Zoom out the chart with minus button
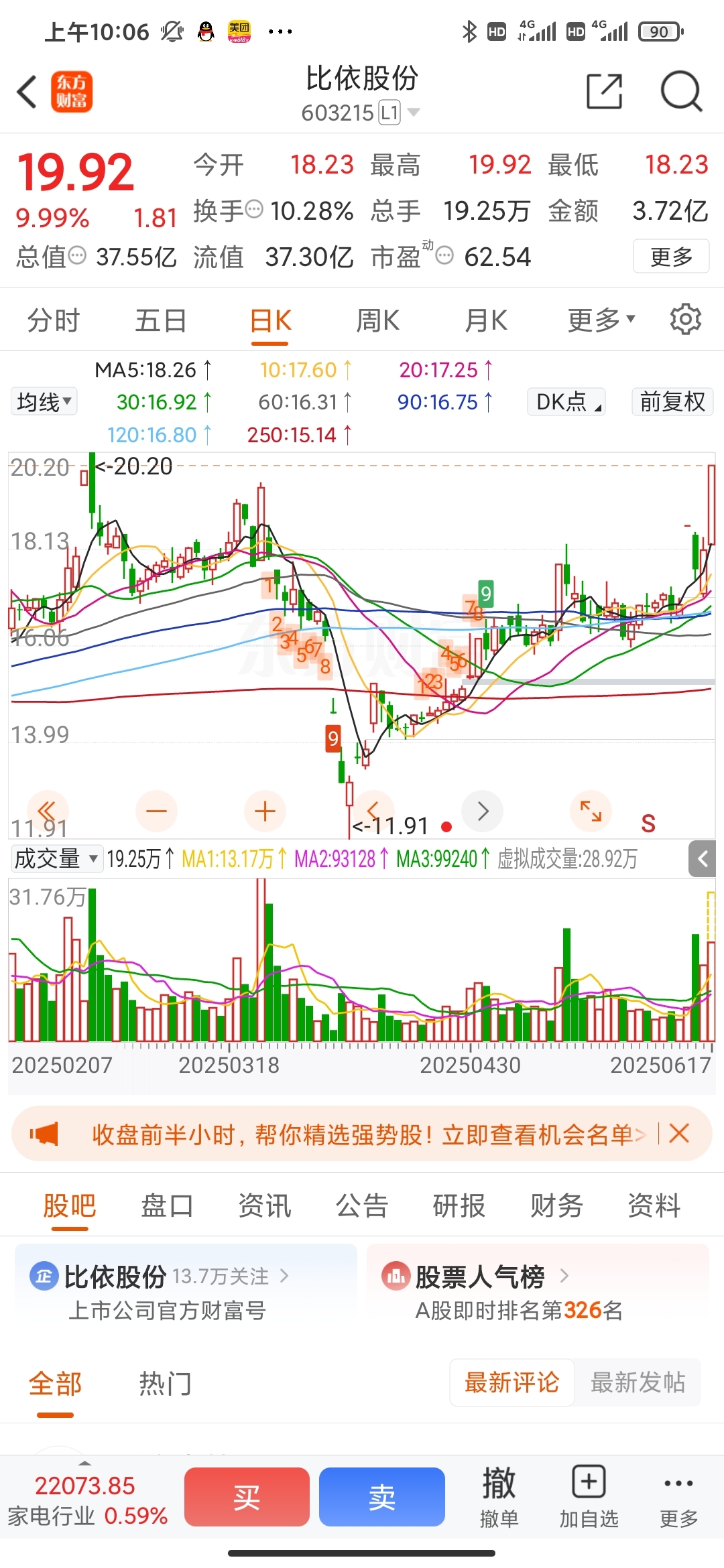The height and width of the screenshot is (1568, 724). [156, 811]
